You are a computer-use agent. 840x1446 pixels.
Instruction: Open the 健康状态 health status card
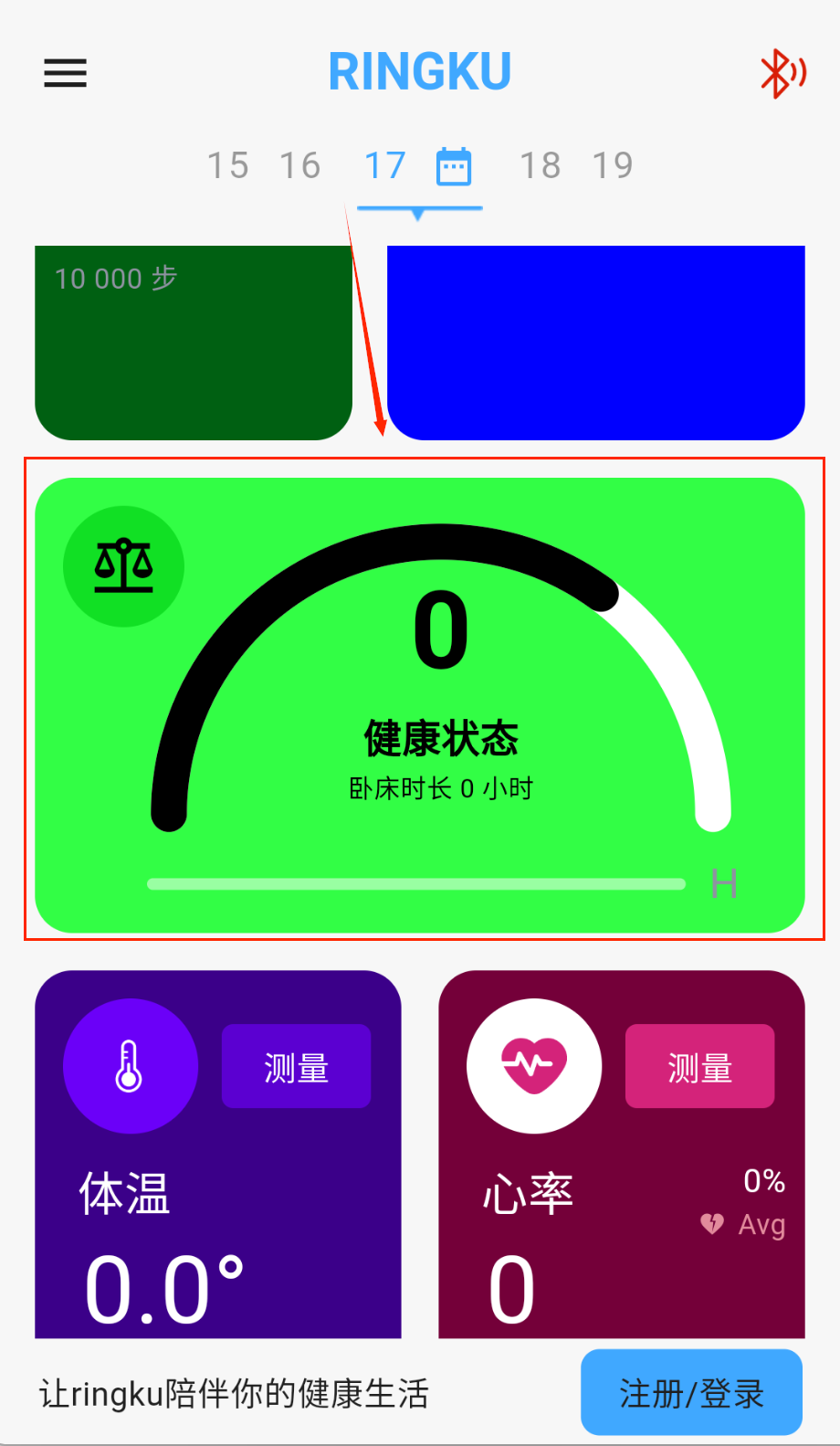pos(420,705)
